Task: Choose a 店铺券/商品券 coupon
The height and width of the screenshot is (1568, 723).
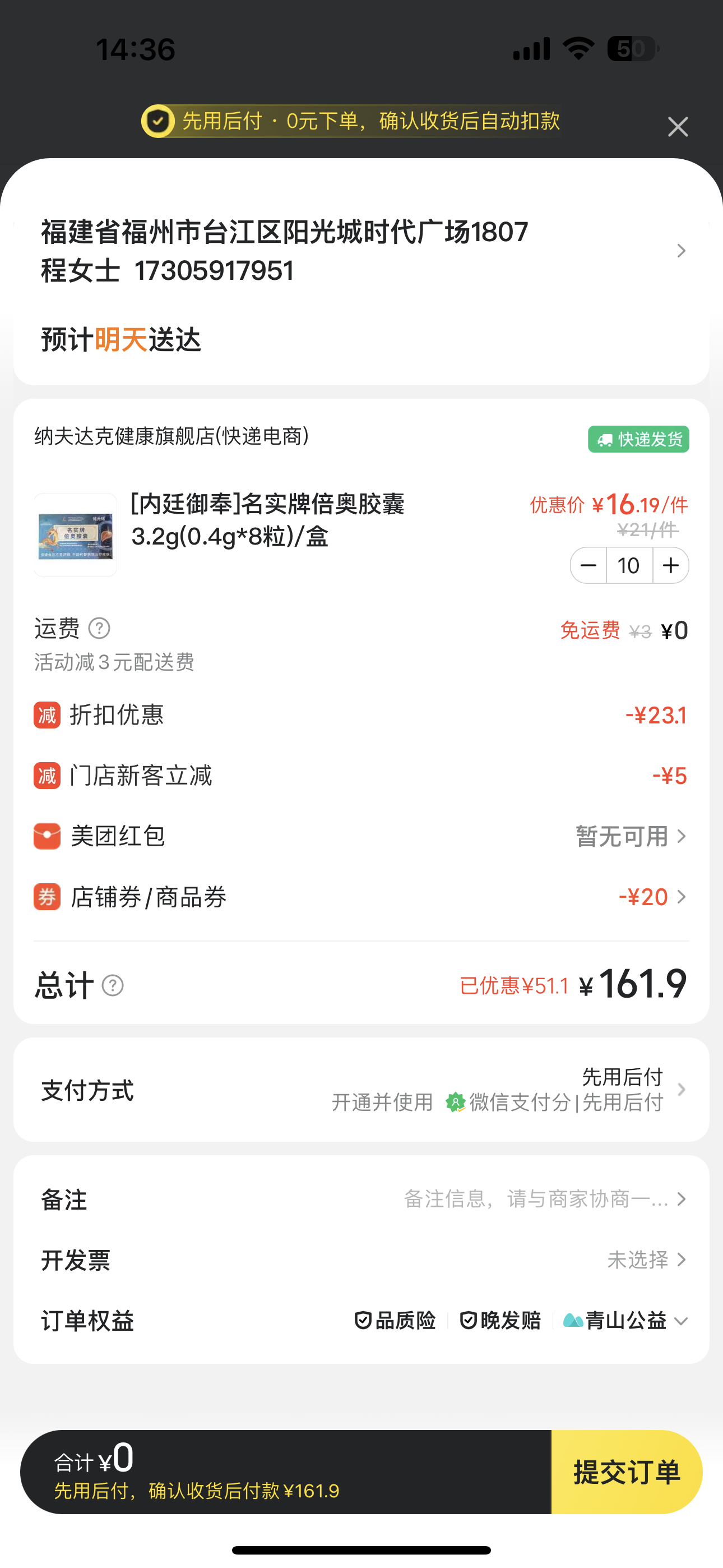Action: point(651,897)
